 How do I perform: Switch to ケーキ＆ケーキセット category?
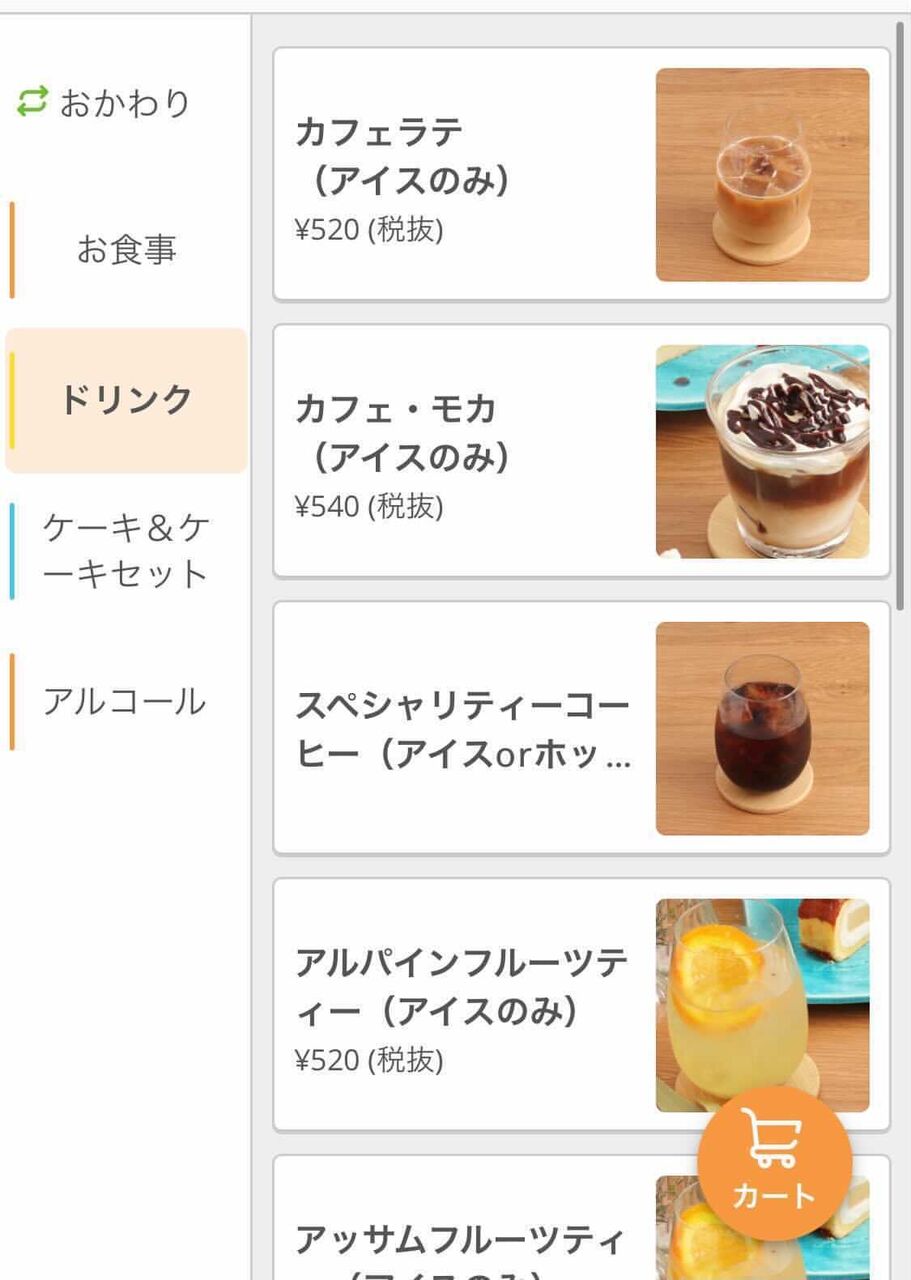pos(126,551)
